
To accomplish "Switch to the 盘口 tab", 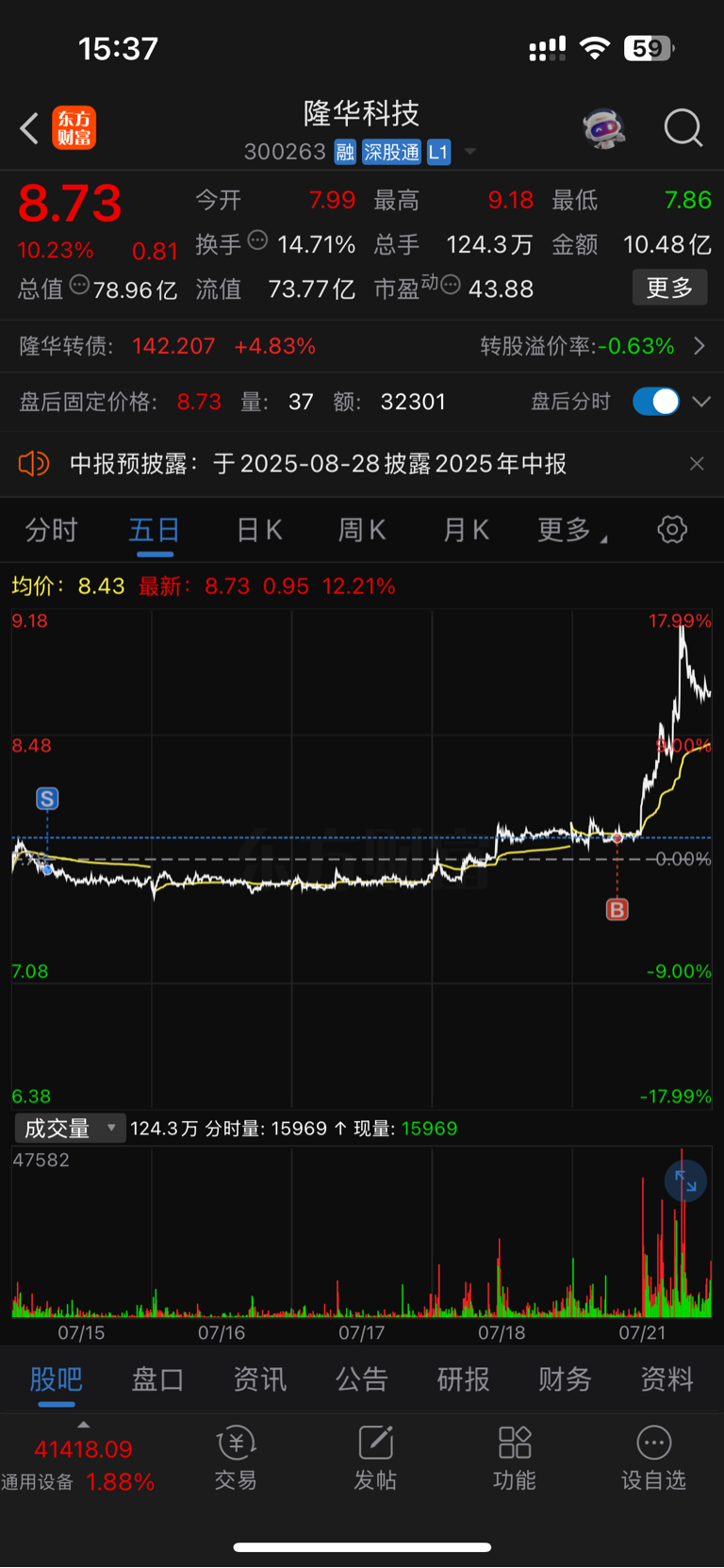I will (x=157, y=1380).
